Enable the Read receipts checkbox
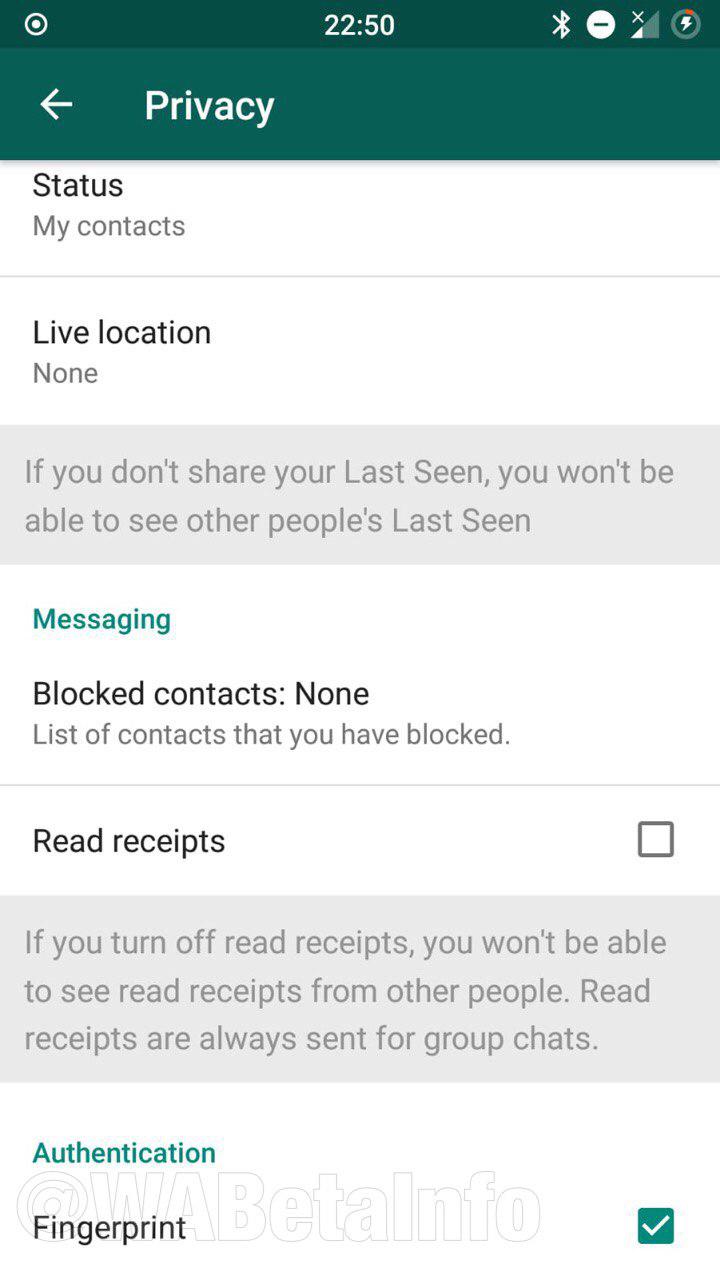The image size is (720, 1280). 655,840
